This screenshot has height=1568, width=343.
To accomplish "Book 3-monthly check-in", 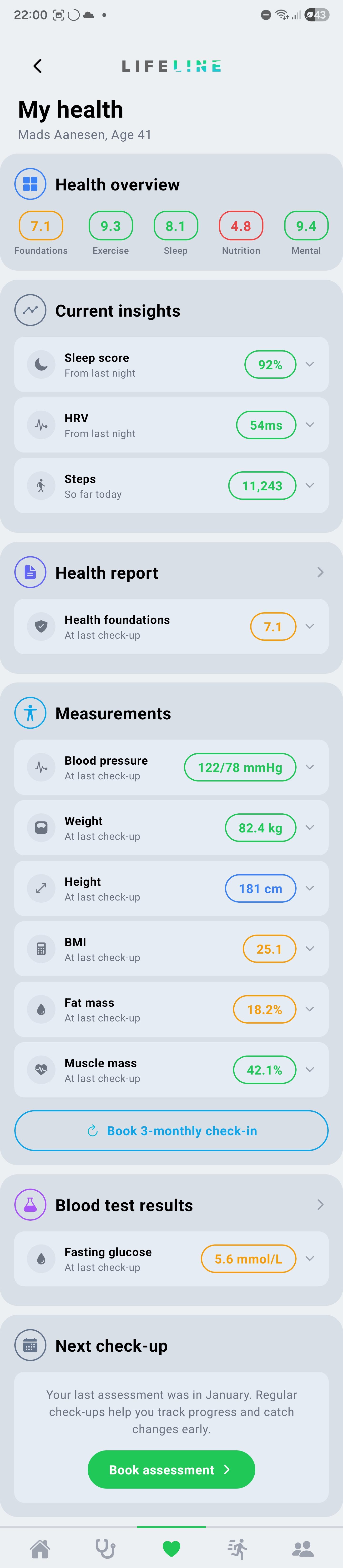I will tap(171, 1130).
